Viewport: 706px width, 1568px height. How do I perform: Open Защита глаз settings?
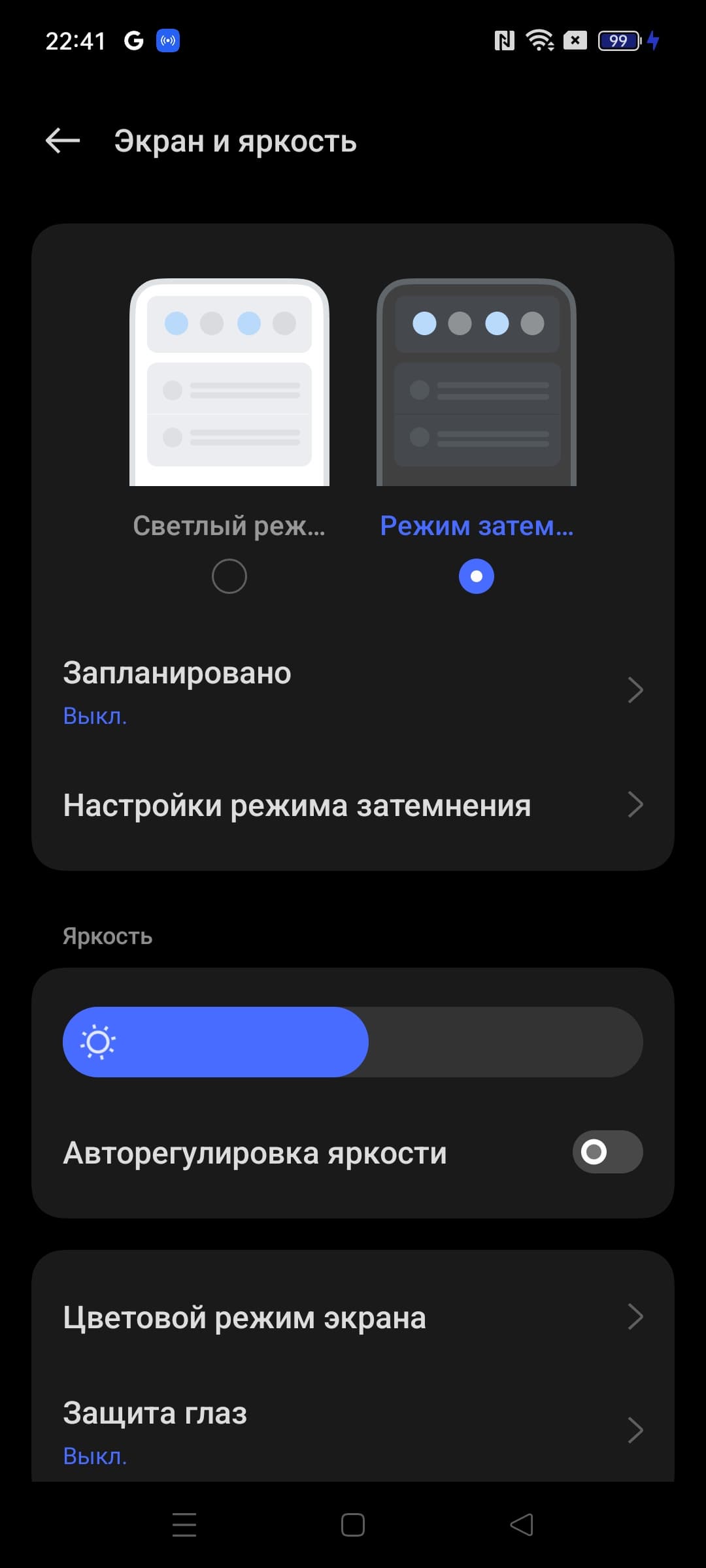point(353,1431)
